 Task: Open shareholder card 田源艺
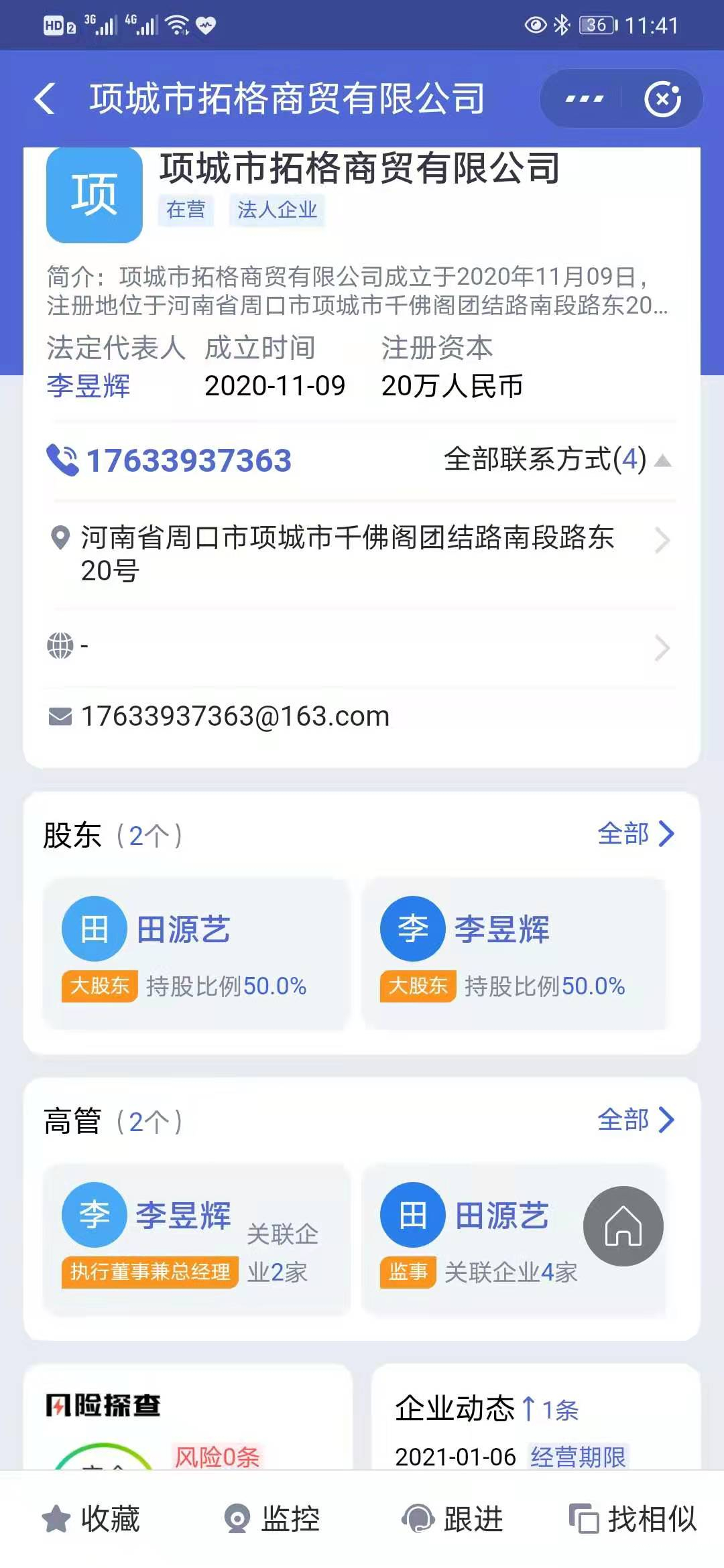(196, 953)
